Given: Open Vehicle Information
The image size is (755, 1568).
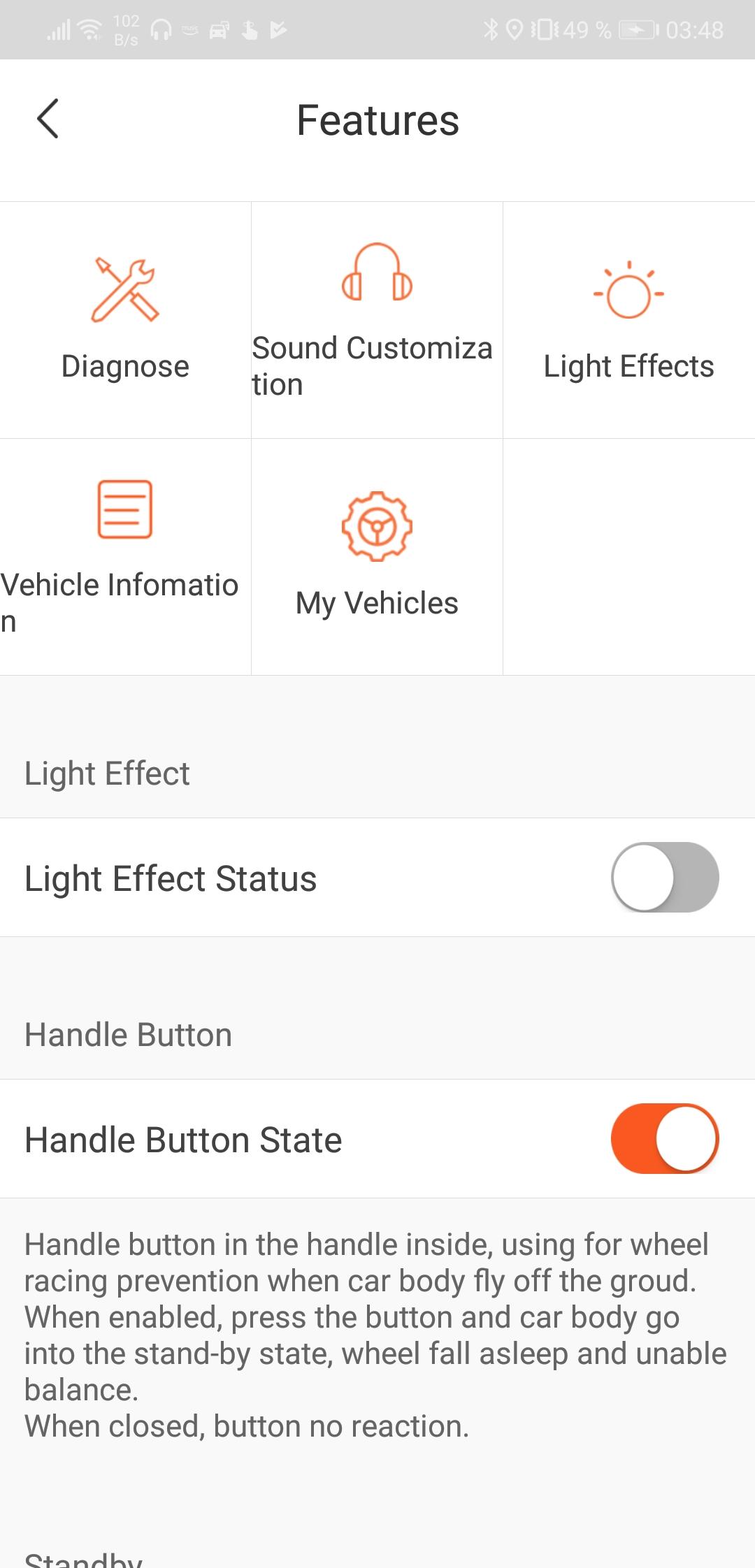Looking at the screenshot, I should [125, 557].
